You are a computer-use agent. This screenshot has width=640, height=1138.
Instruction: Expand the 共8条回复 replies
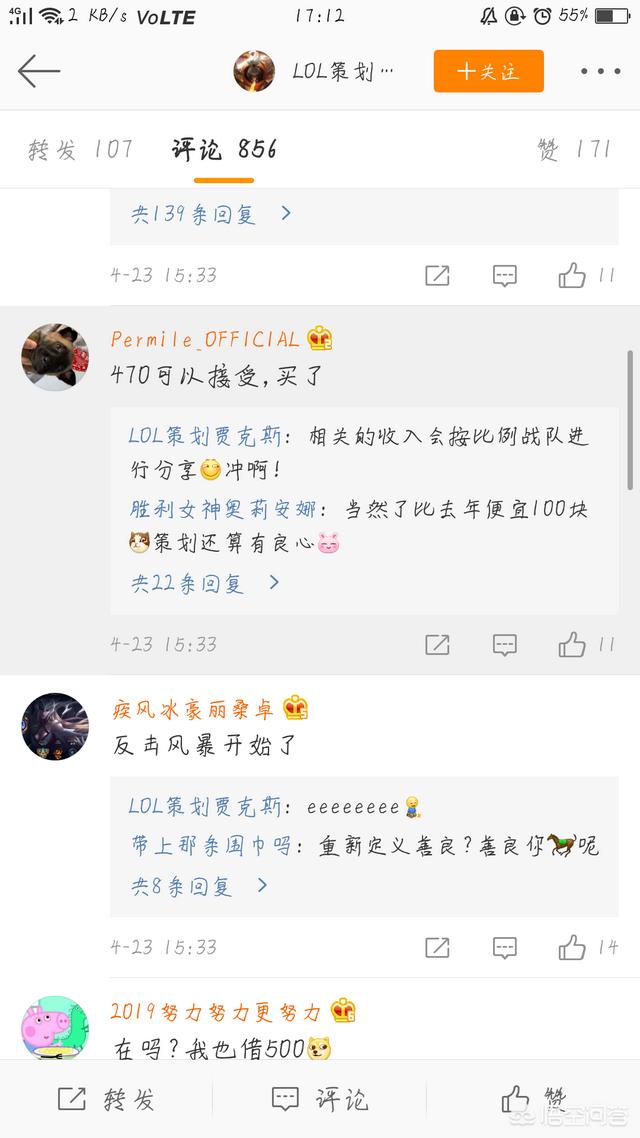coord(200,885)
